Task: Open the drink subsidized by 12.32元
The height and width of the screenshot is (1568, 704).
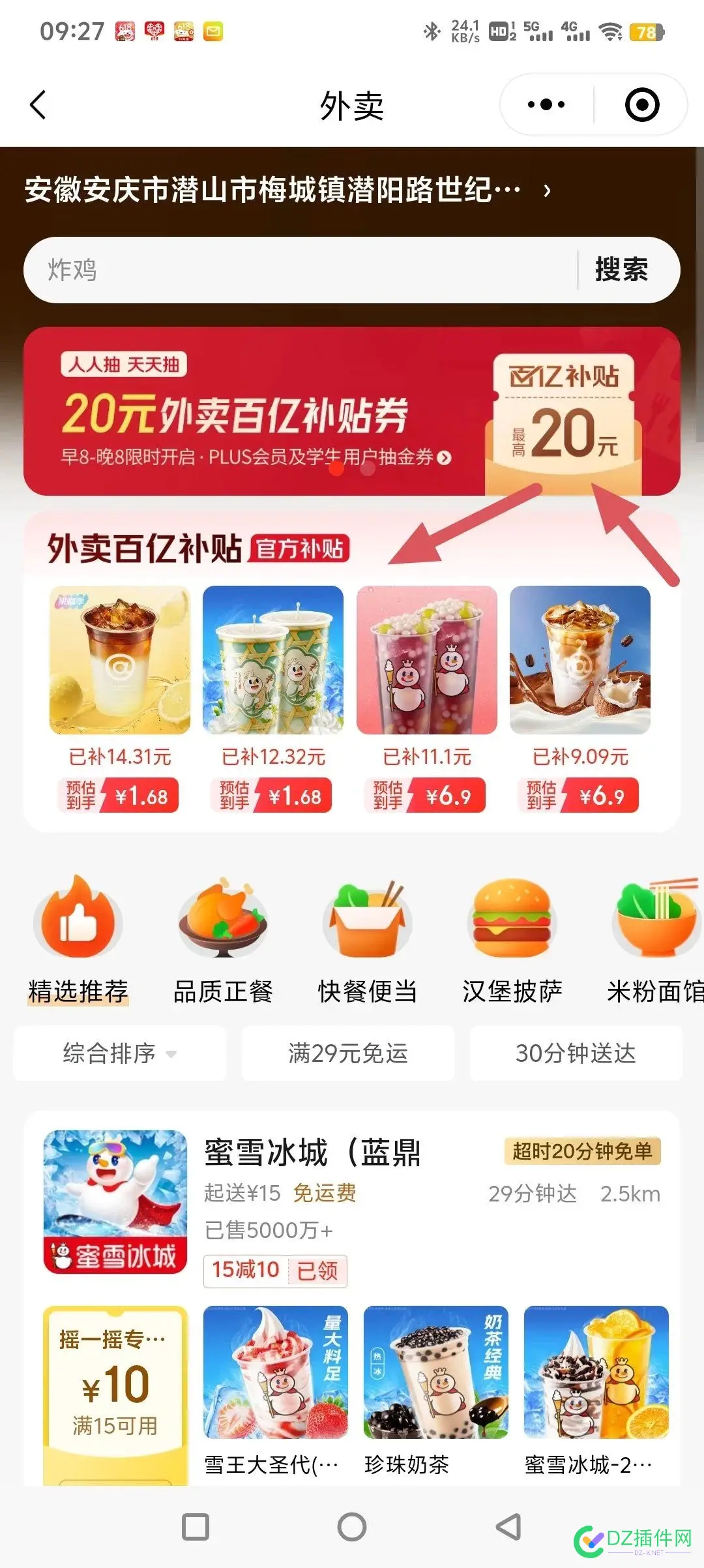Action: pos(273,660)
